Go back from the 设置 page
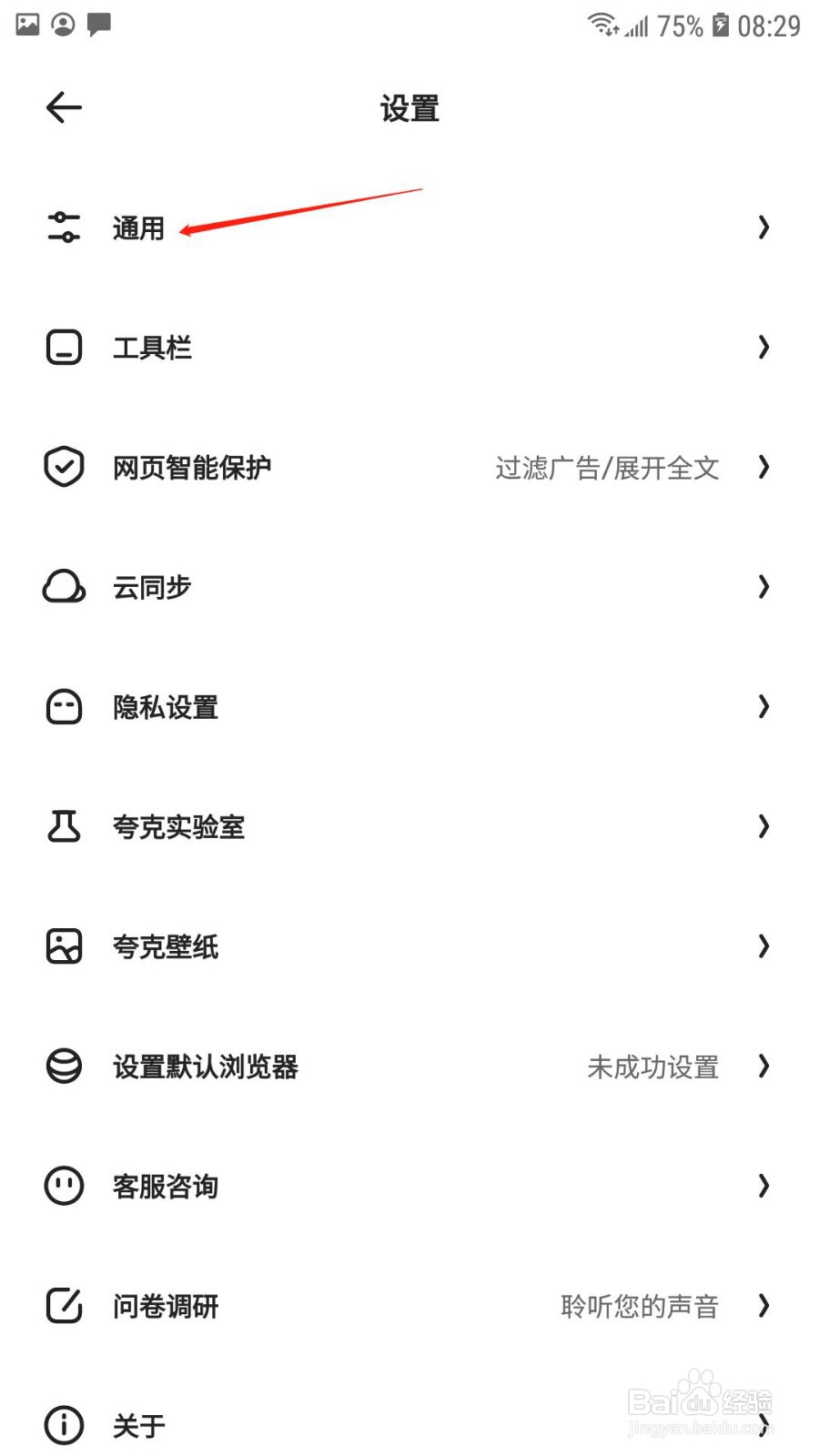Screen dimensions: 819x1456 click(x=64, y=108)
